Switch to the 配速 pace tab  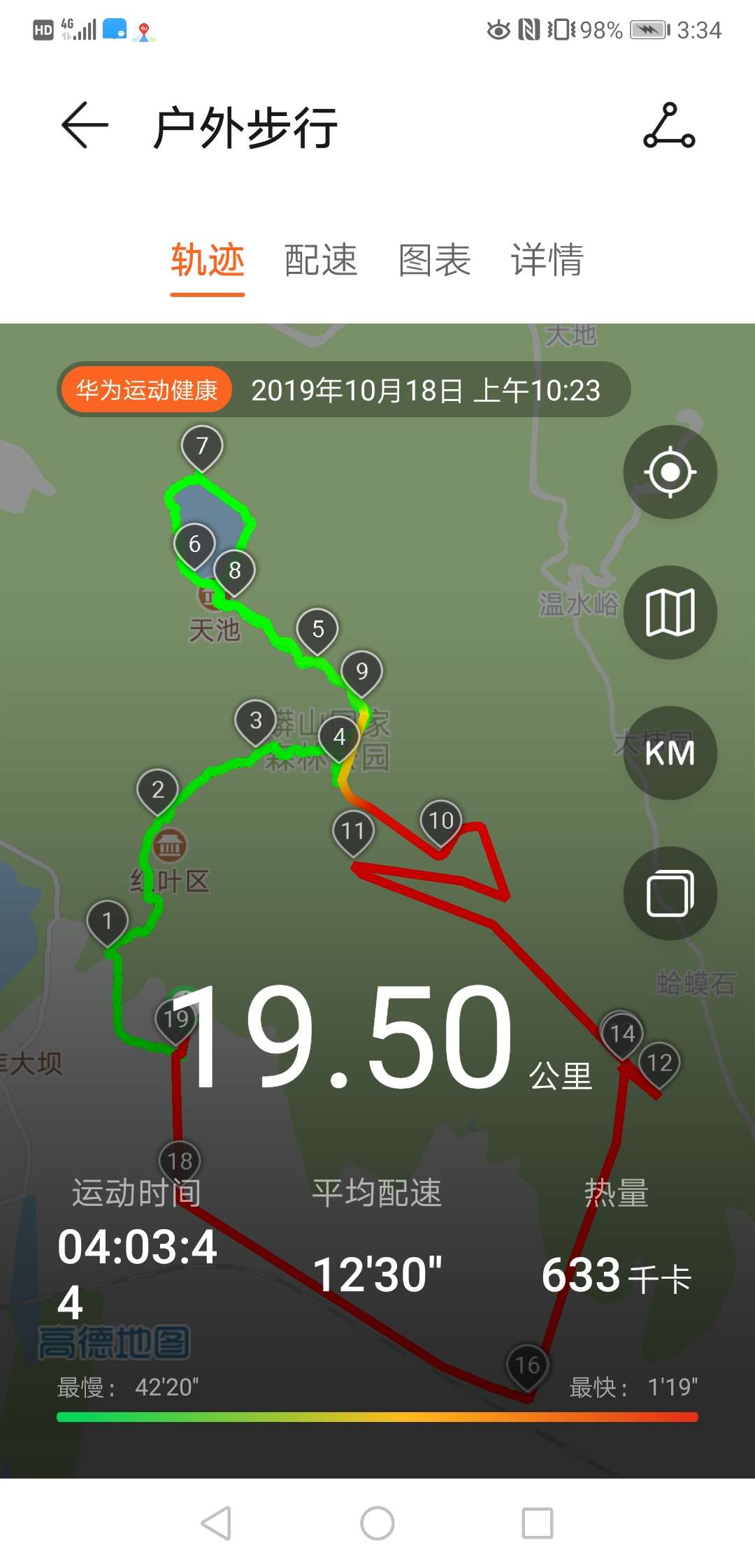(x=321, y=261)
